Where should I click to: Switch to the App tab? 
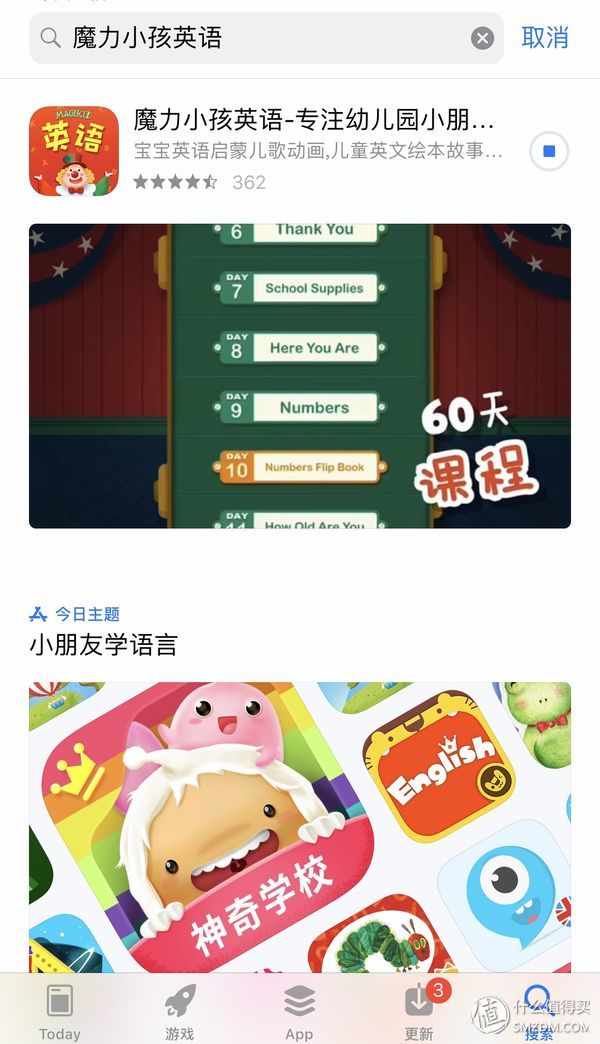(299, 1010)
